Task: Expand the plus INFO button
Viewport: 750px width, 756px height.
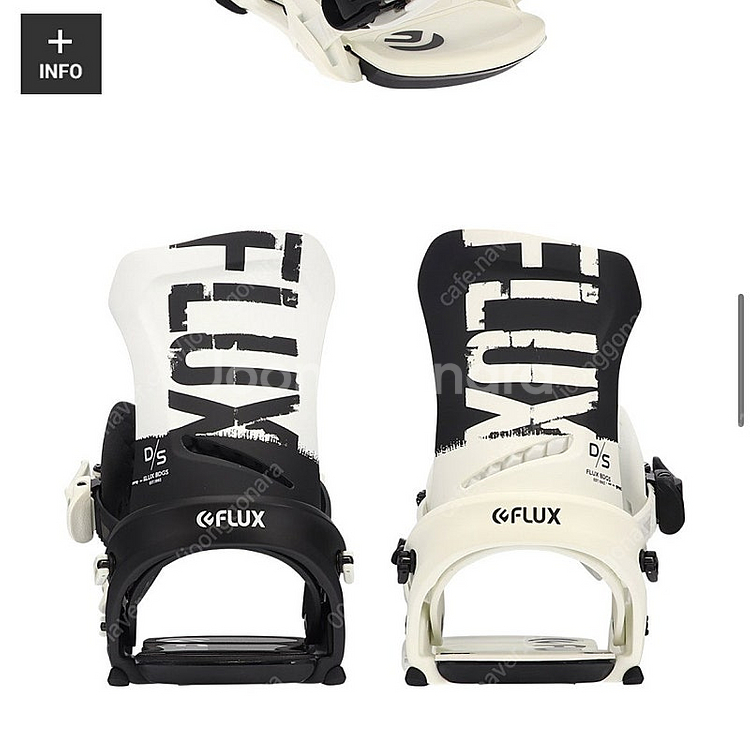Action: (61, 54)
